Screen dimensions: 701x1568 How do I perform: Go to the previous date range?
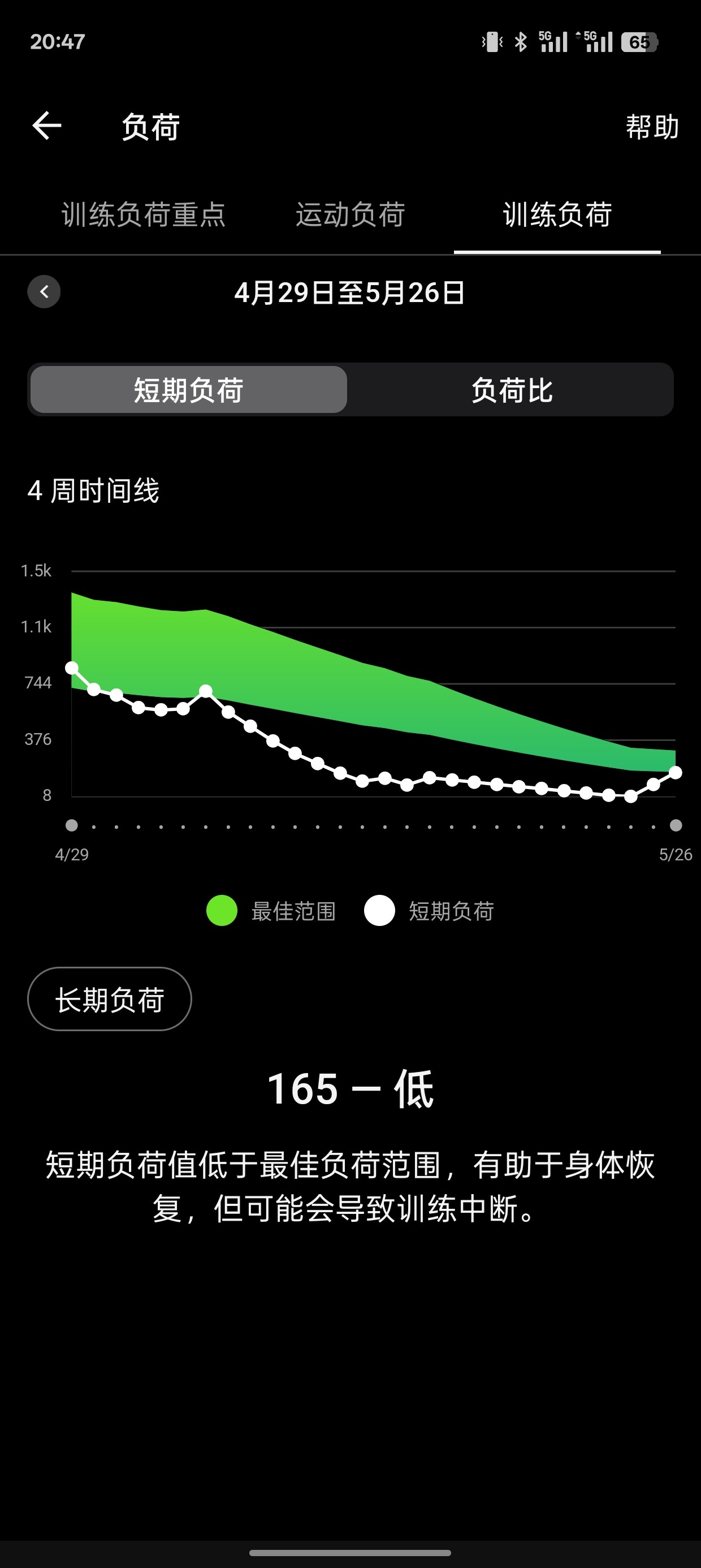[44, 291]
